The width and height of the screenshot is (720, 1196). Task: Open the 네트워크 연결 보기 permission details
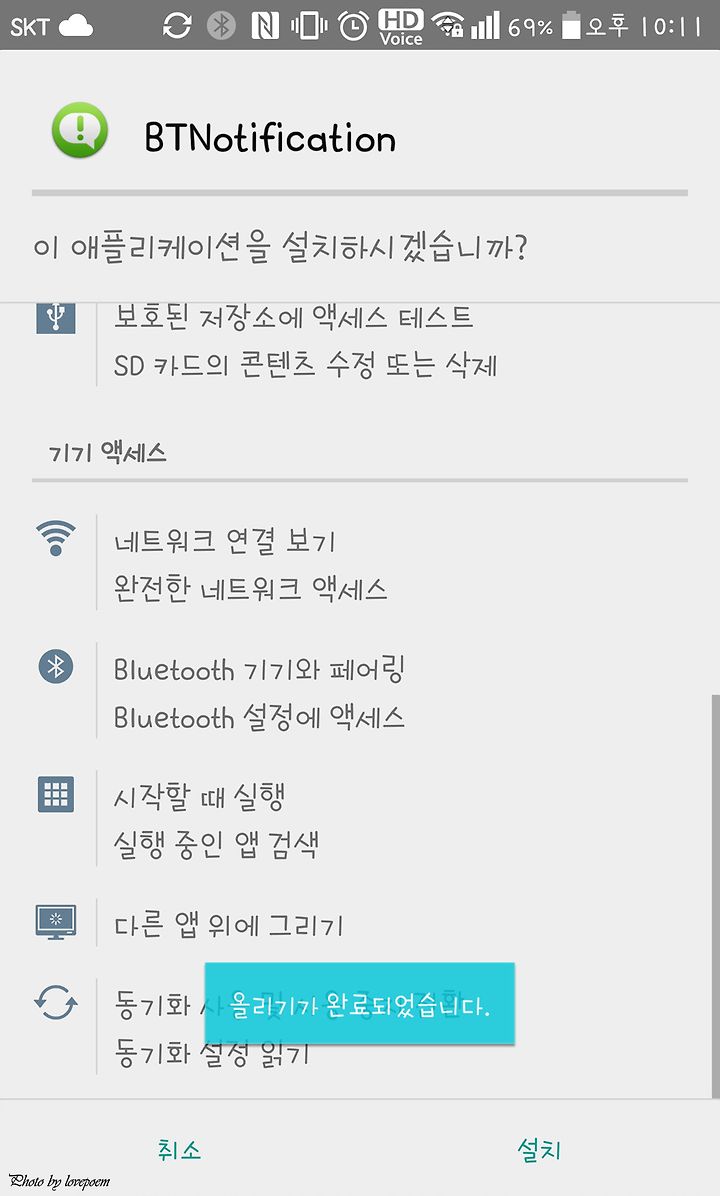(224, 542)
